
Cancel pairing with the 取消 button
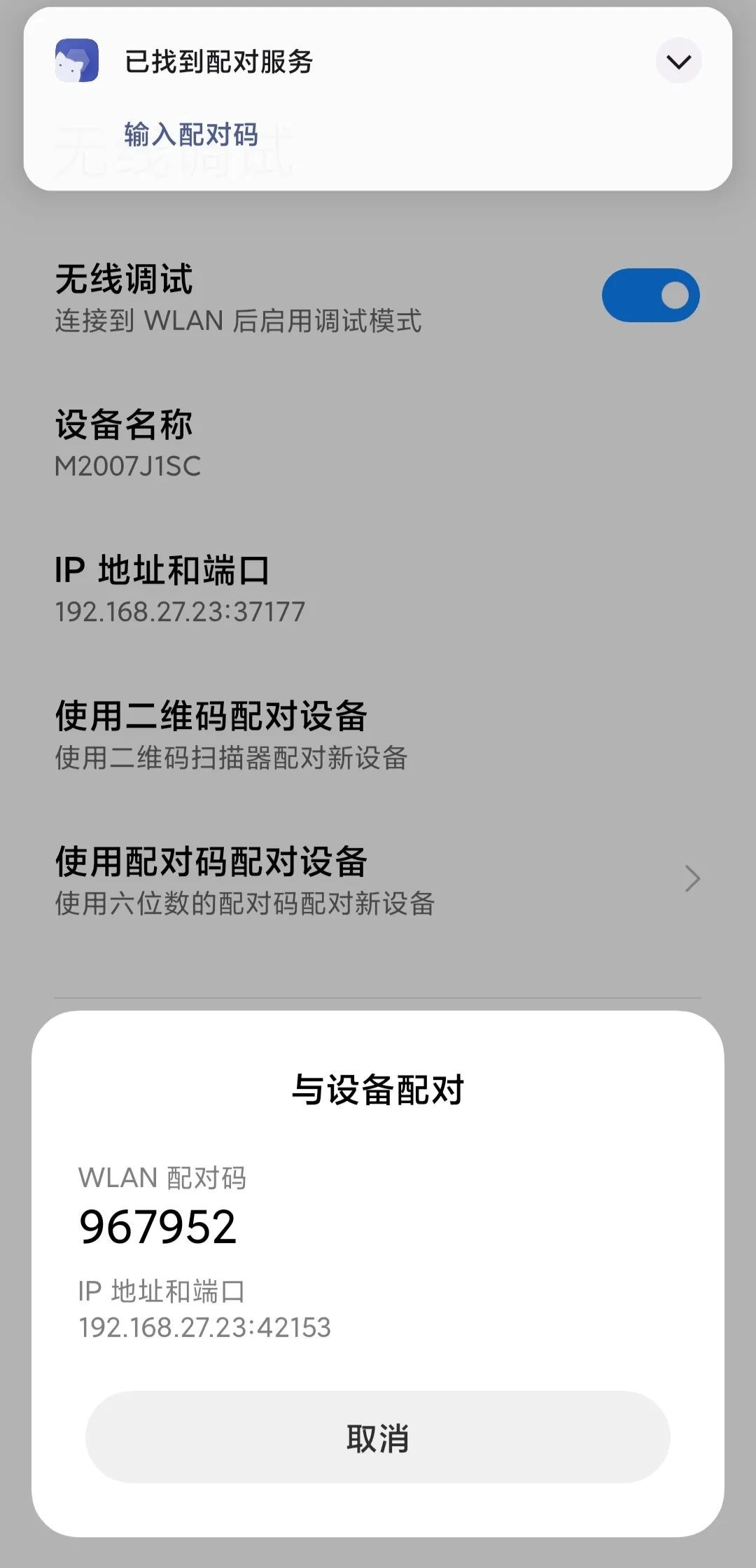point(377,1438)
